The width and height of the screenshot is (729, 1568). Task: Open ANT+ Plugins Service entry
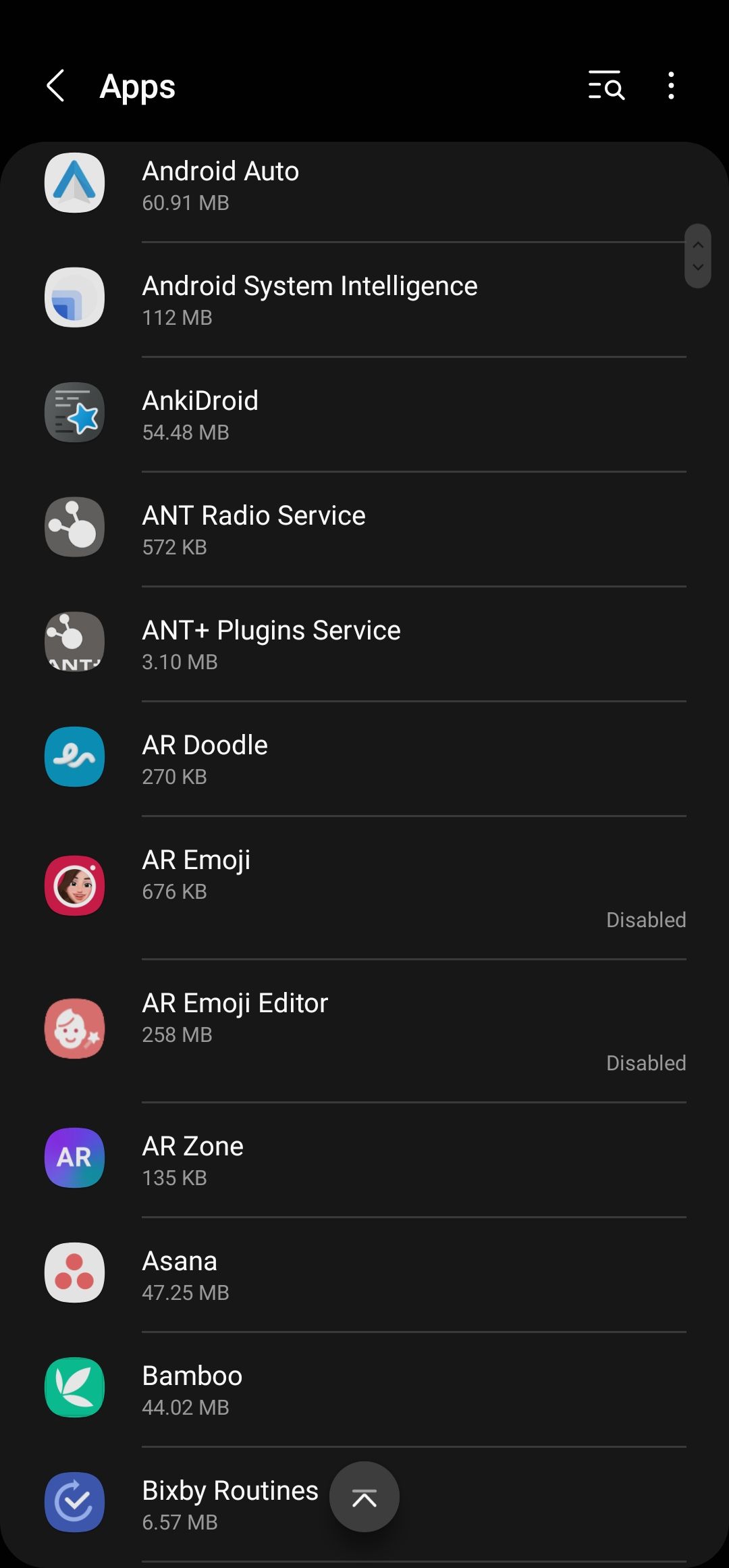364,644
